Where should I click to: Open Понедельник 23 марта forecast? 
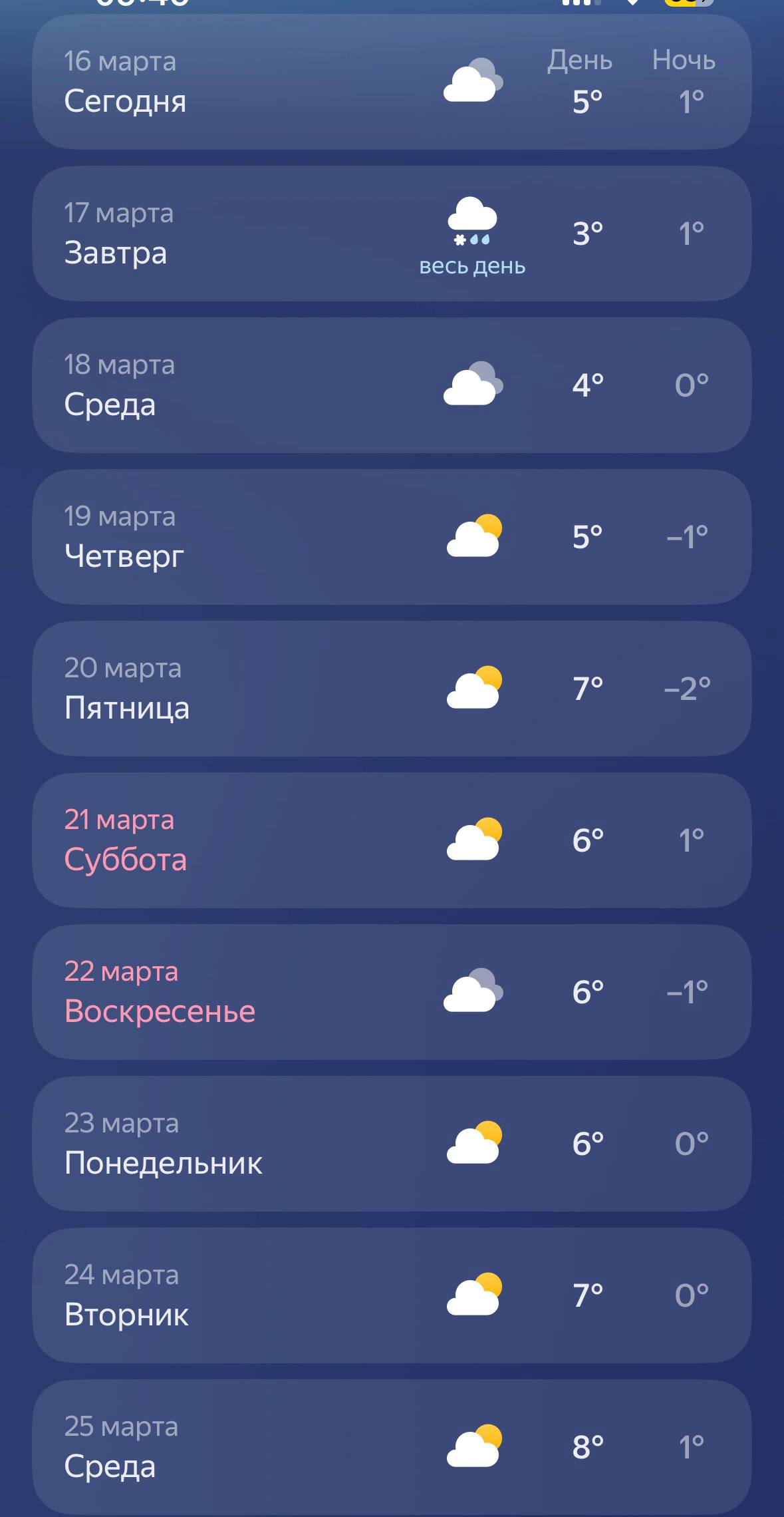point(392,1144)
